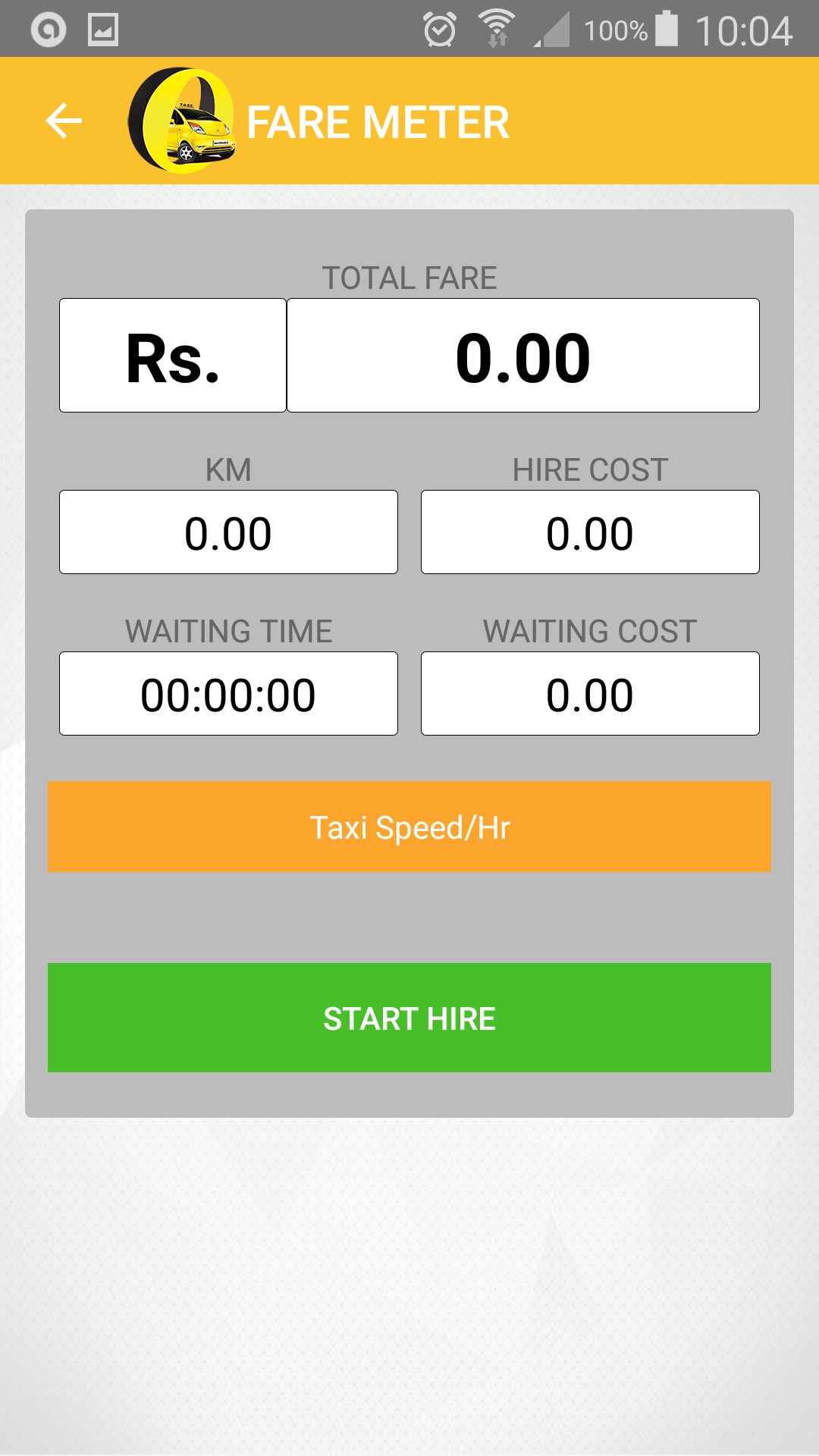Tap the Taxi Speed/Hr button

pyautogui.click(x=409, y=827)
